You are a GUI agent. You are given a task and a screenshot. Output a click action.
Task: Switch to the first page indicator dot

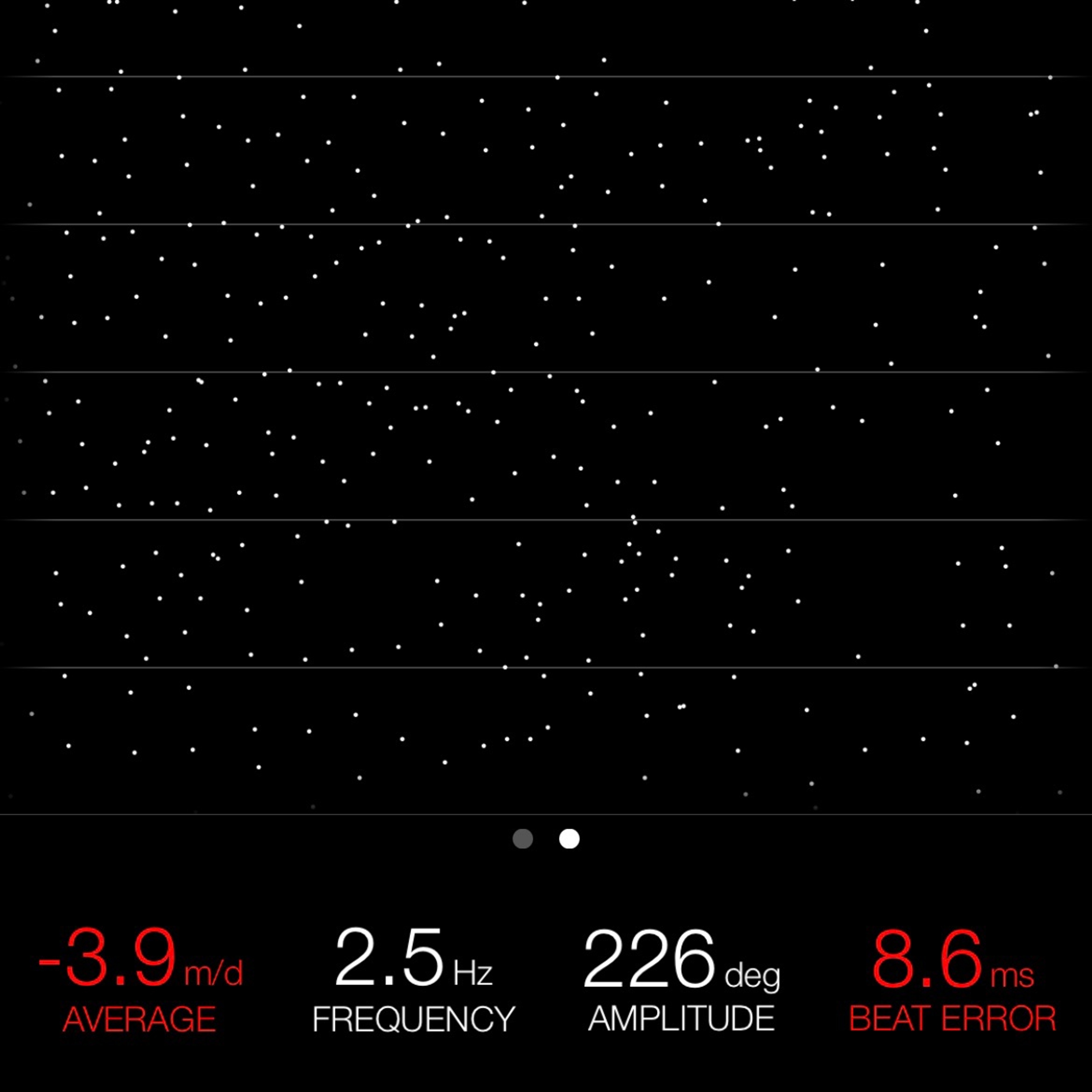point(522,839)
